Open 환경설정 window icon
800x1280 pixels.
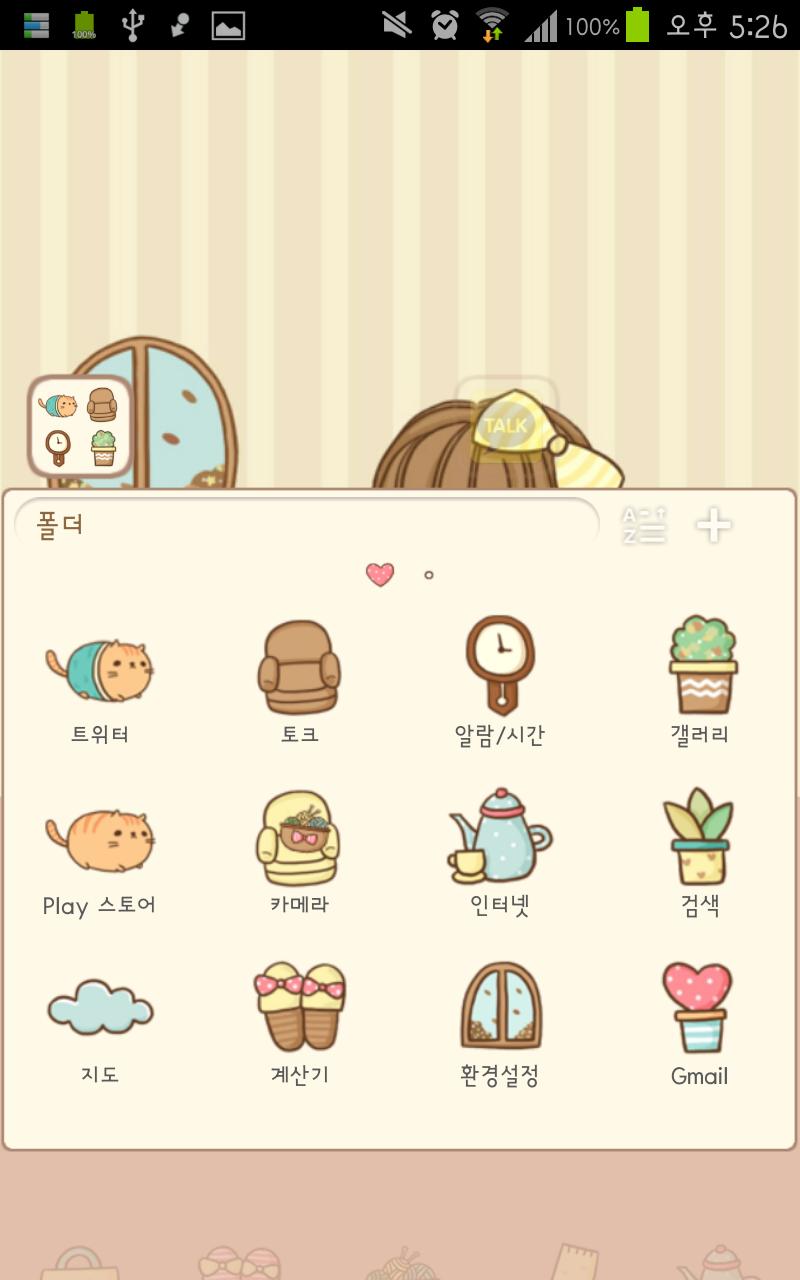click(x=499, y=1005)
